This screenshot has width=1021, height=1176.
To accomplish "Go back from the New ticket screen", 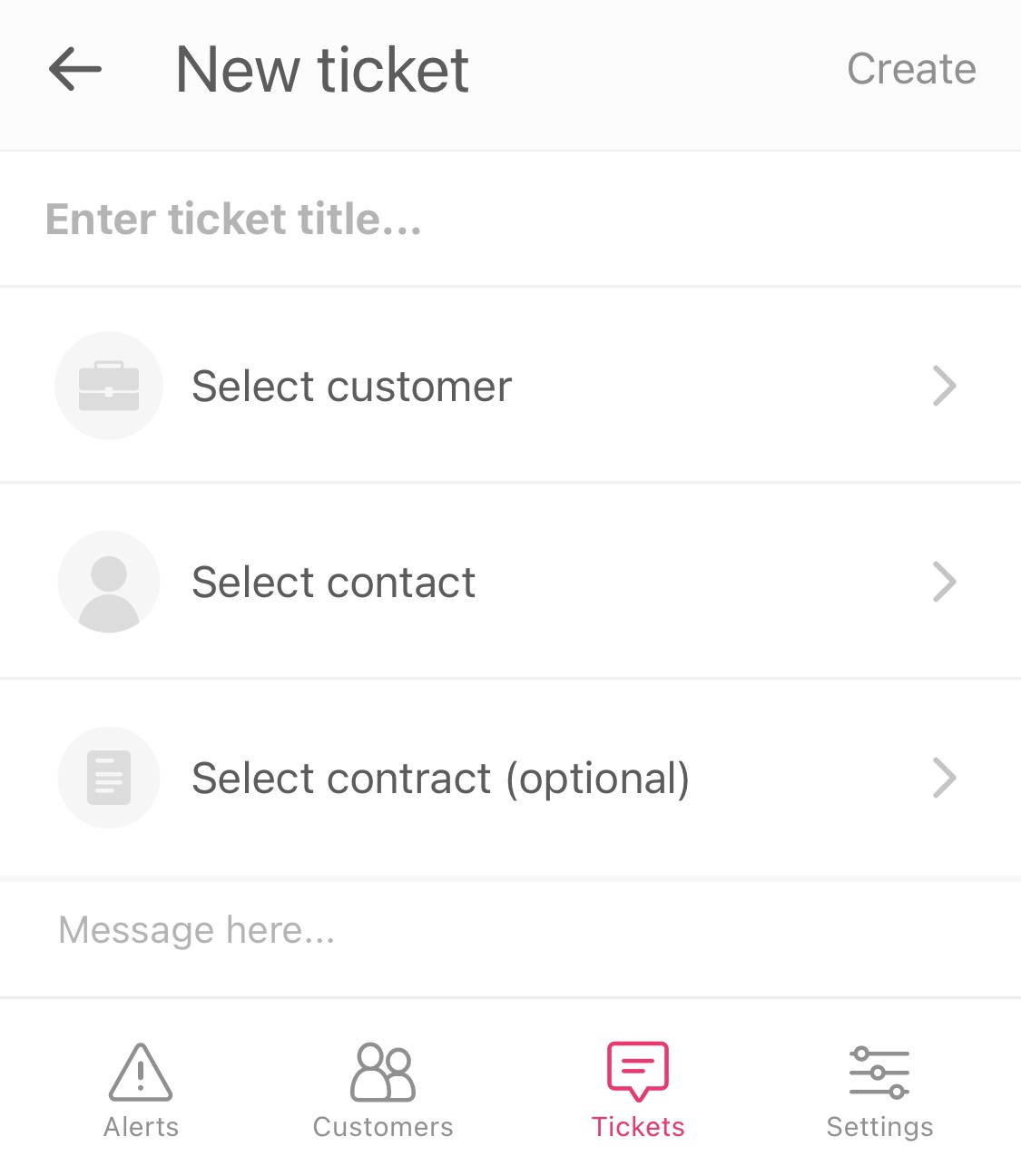I will tap(75, 69).
